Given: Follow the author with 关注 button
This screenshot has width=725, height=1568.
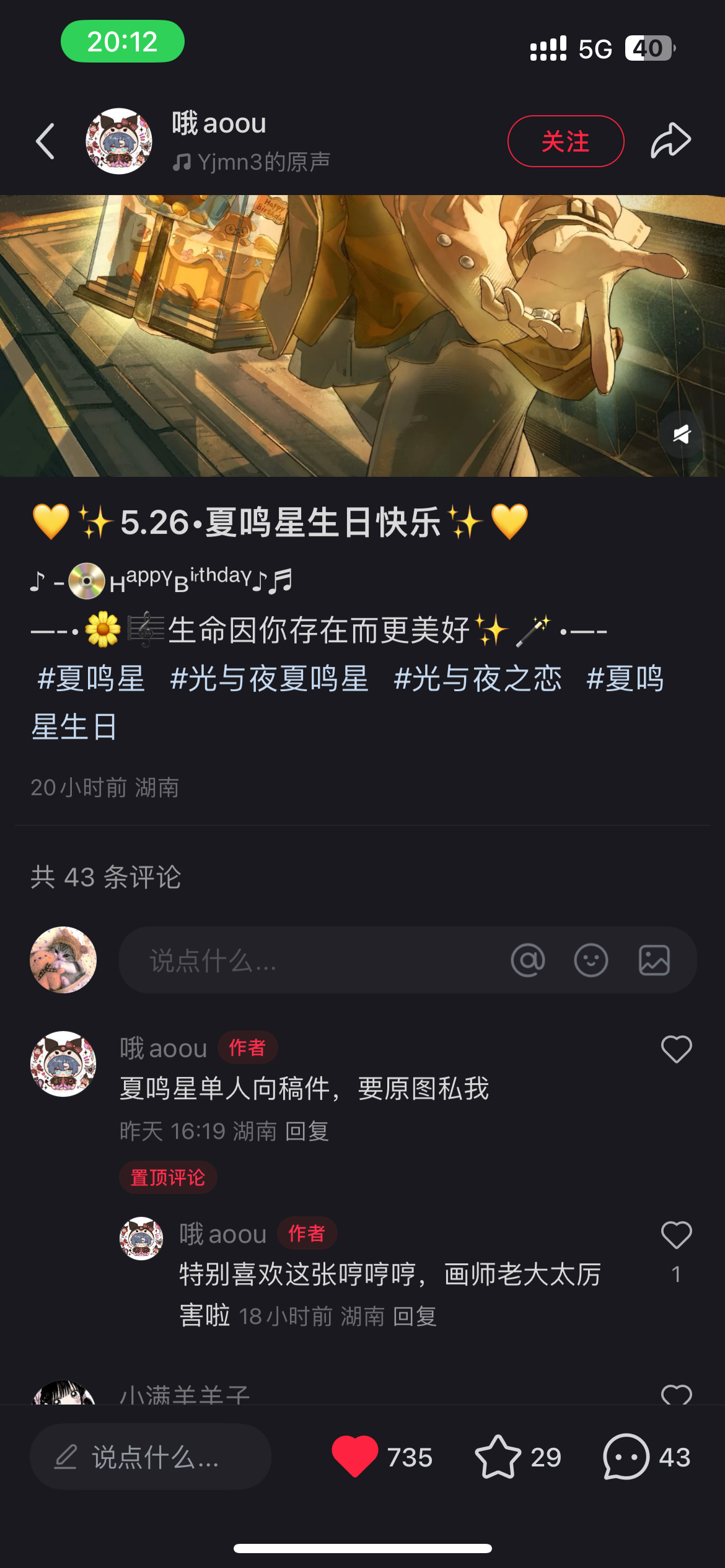Looking at the screenshot, I should [x=565, y=141].
